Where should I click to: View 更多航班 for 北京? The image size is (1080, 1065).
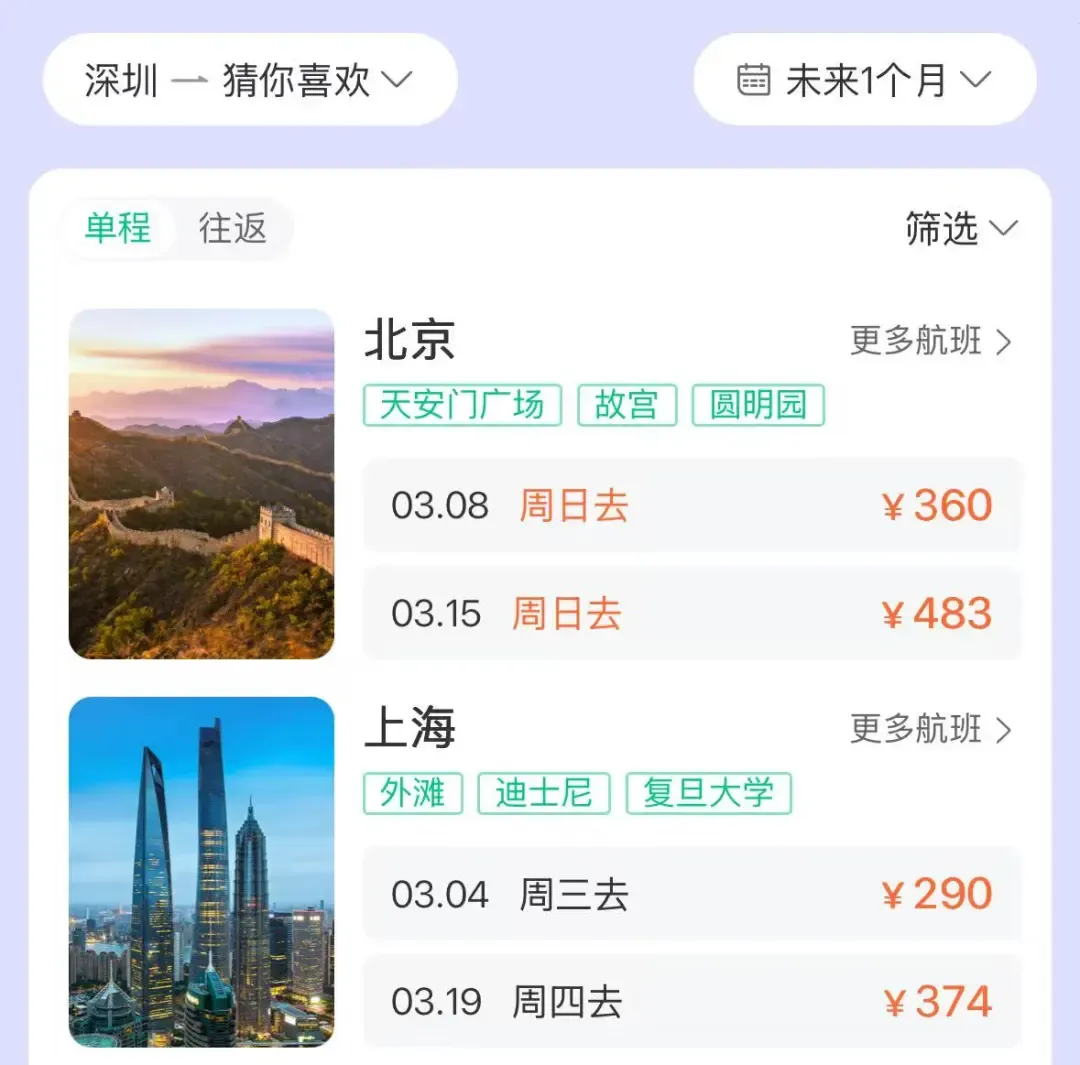pyautogui.click(x=930, y=341)
